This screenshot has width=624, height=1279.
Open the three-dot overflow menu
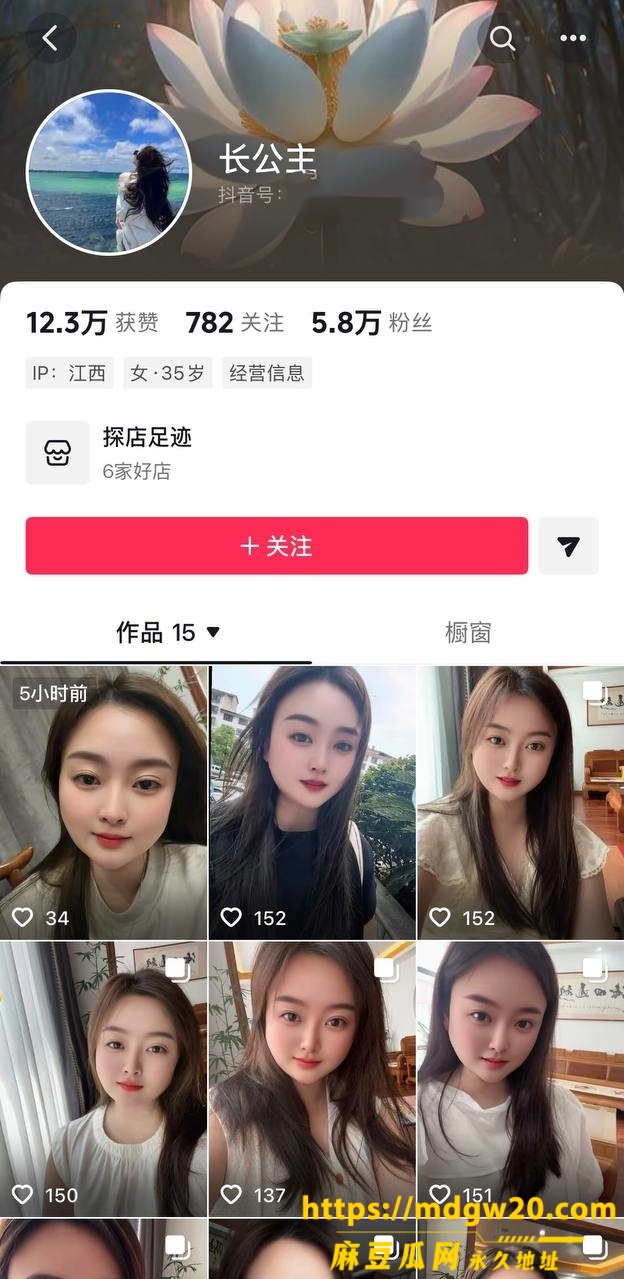pos(573,39)
